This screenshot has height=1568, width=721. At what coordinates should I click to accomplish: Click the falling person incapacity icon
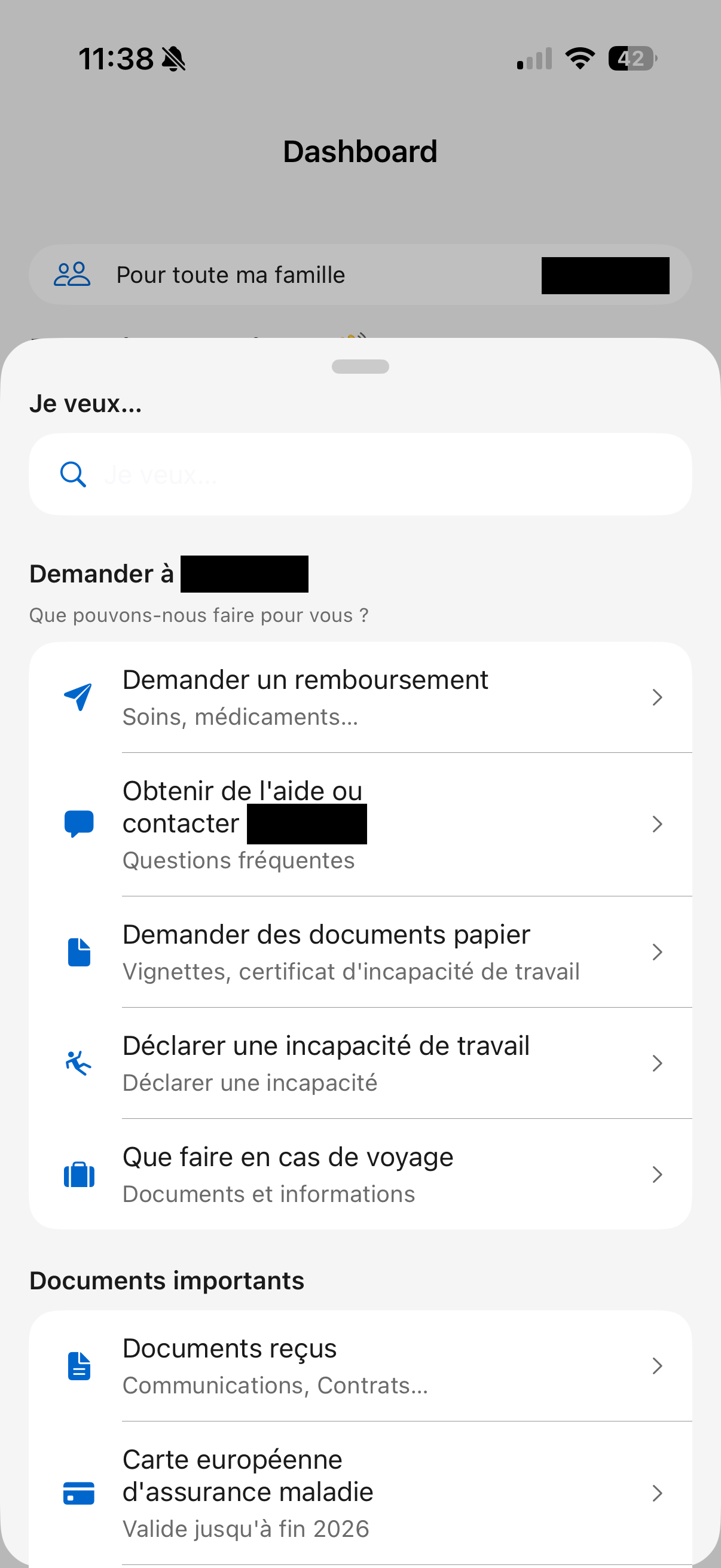tap(78, 1063)
